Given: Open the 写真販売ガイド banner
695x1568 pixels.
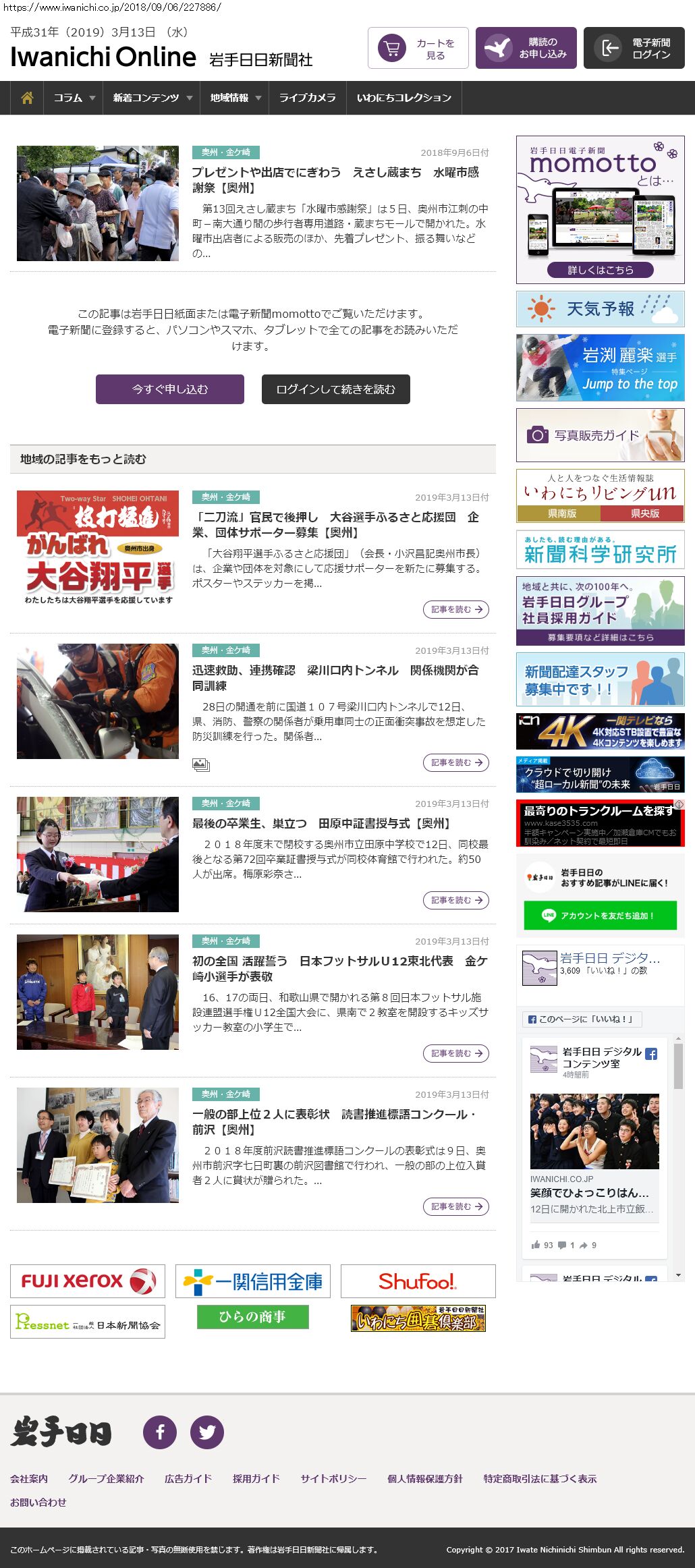Looking at the screenshot, I should [x=600, y=435].
